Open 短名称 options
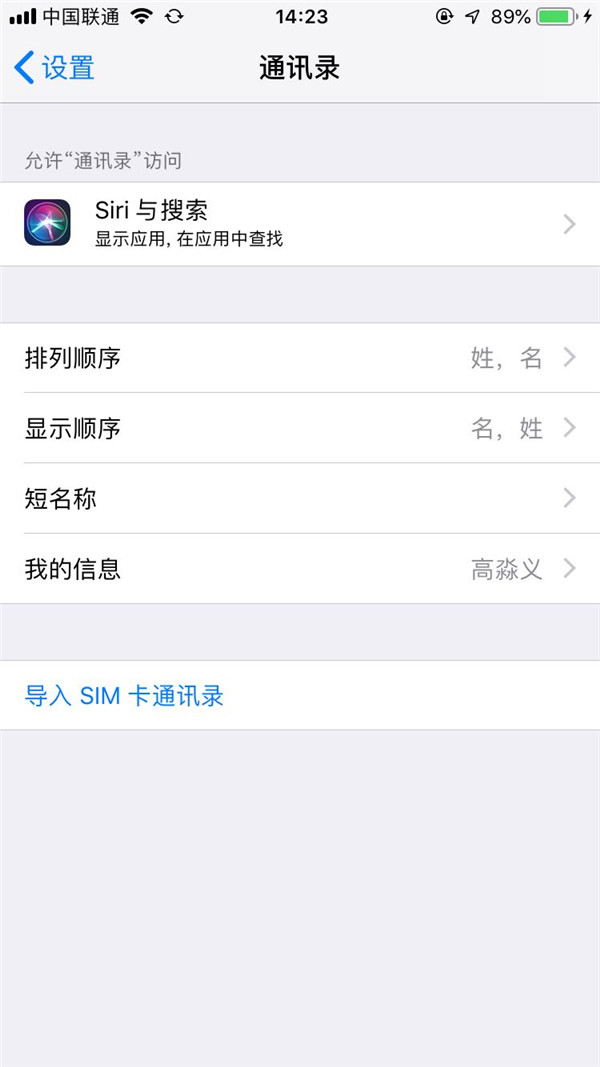Screen dimensions: 600x1067 [300, 498]
